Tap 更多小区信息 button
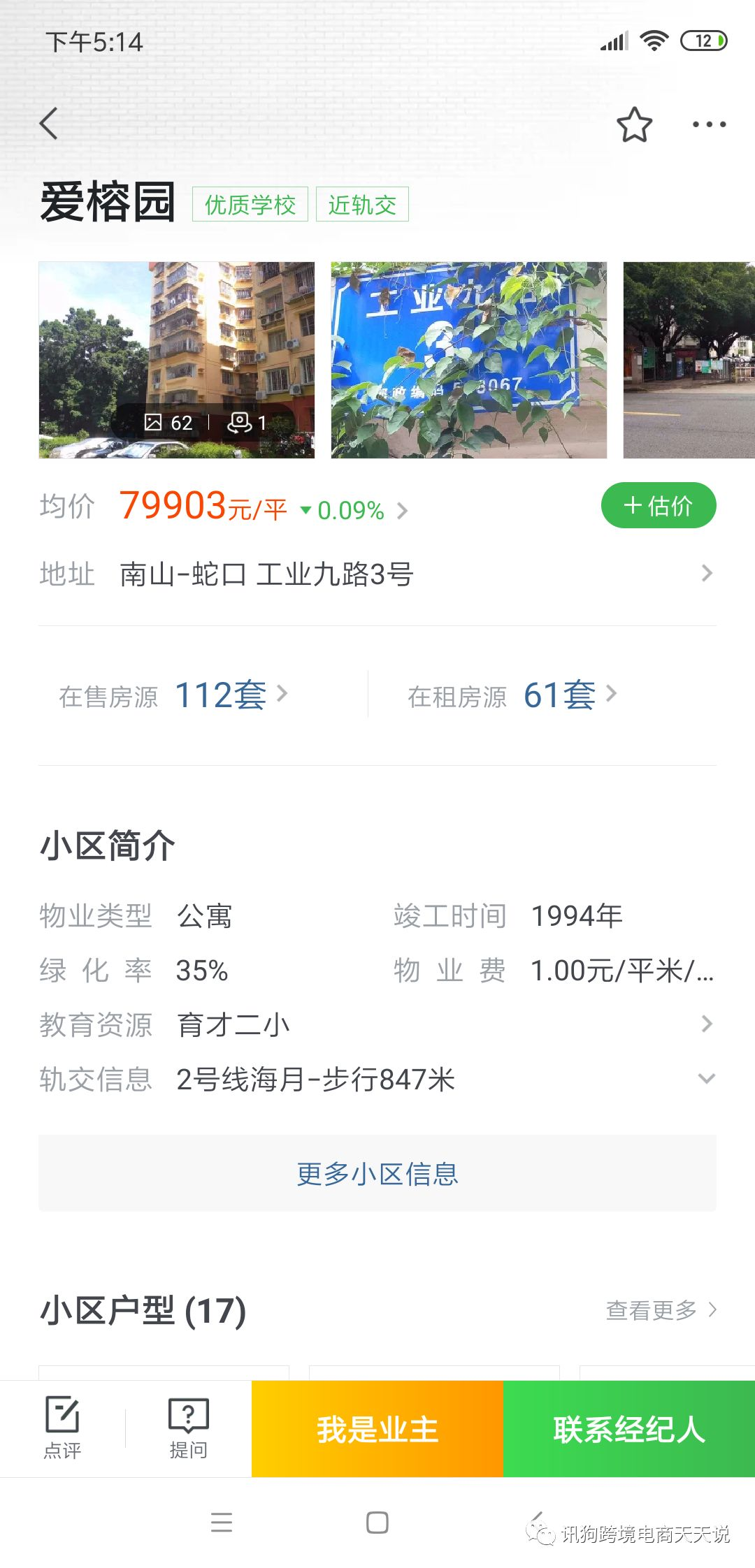The height and width of the screenshot is (1568, 755). tap(377, 1174)
